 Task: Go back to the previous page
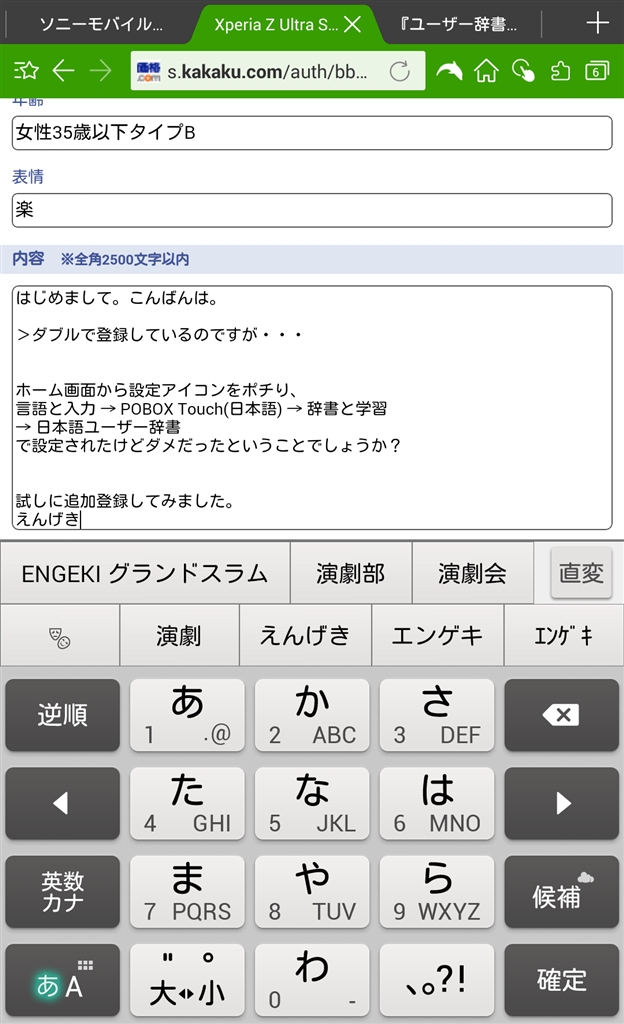[x=63, y=71]
